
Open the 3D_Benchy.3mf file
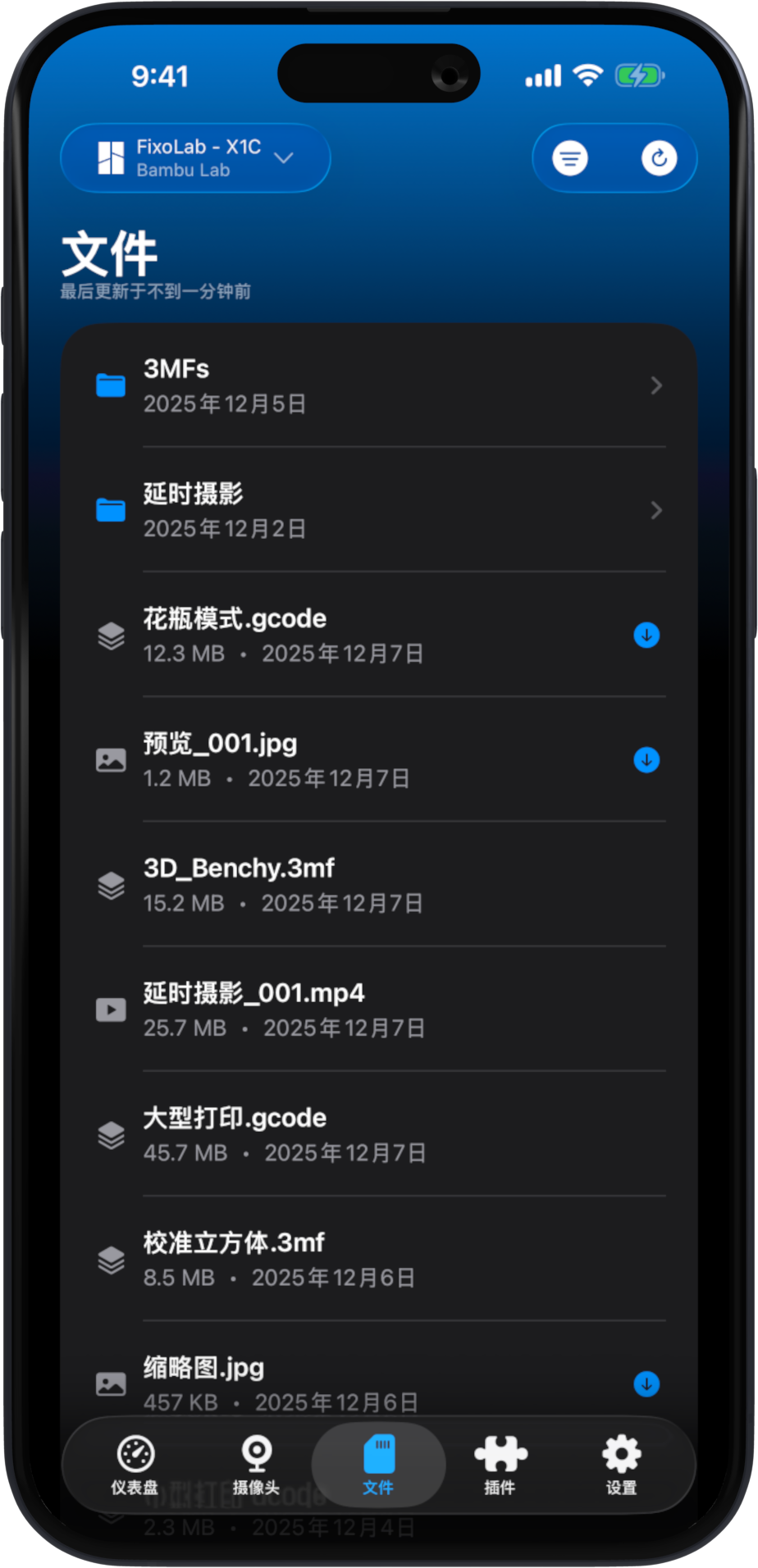(x=377, y=885)
